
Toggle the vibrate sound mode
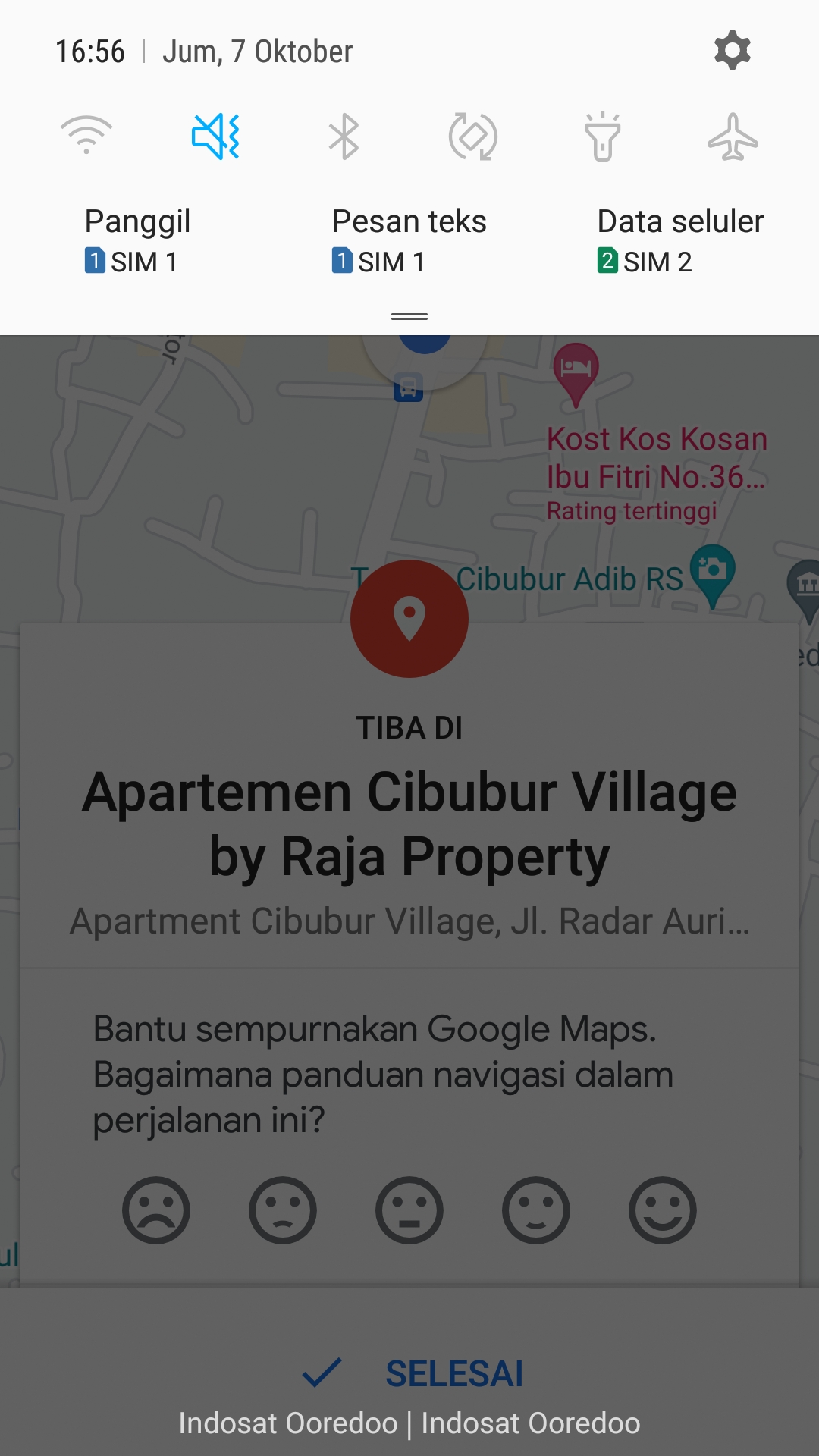pos(216,136)
